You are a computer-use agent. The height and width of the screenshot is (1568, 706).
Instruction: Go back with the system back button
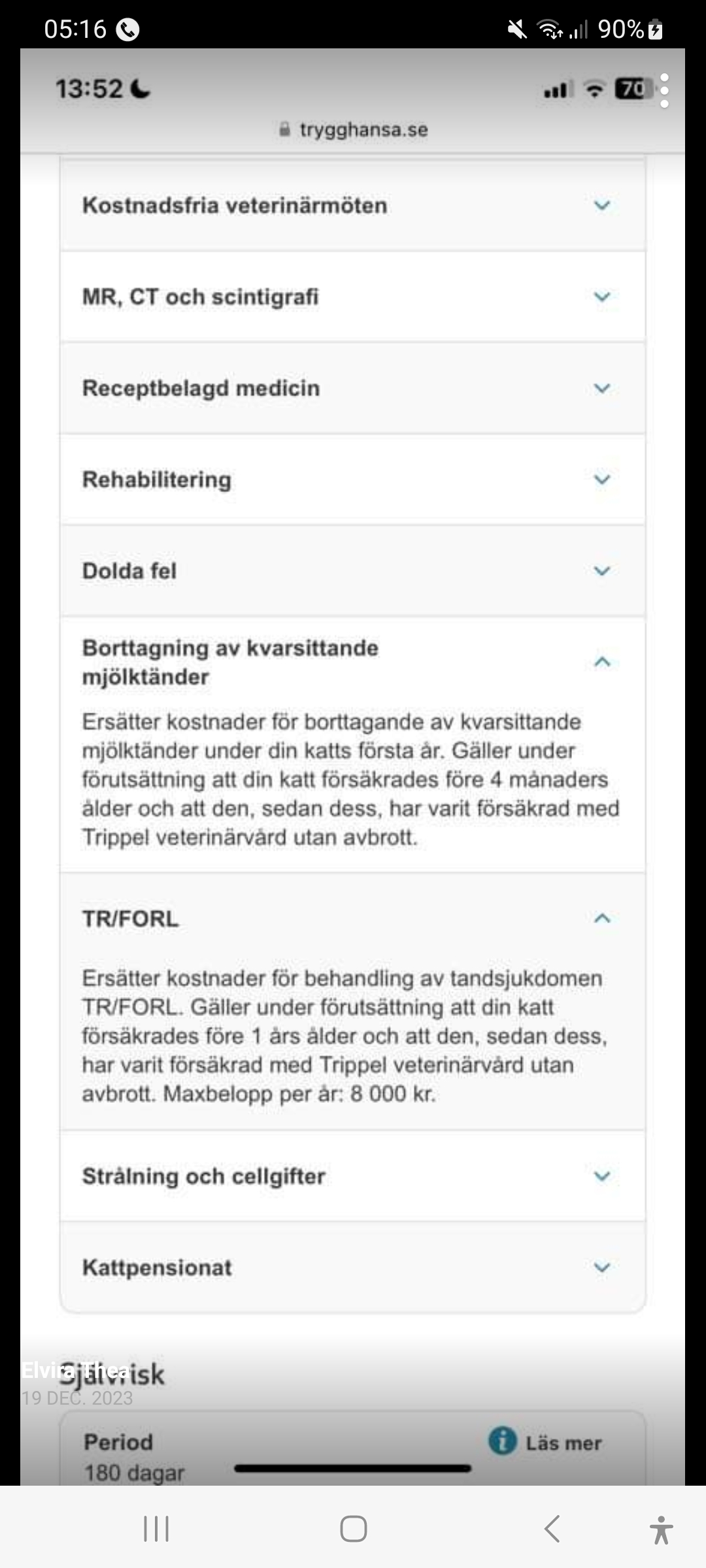552,1529
